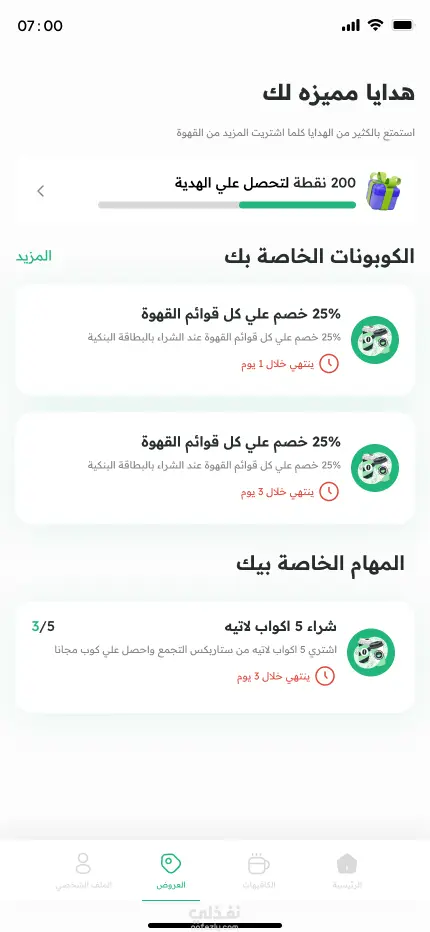Switch to the الكافيهات cafes tab
Image resolution: width=430 pixels, height=932 pixels.
(259, 871)
